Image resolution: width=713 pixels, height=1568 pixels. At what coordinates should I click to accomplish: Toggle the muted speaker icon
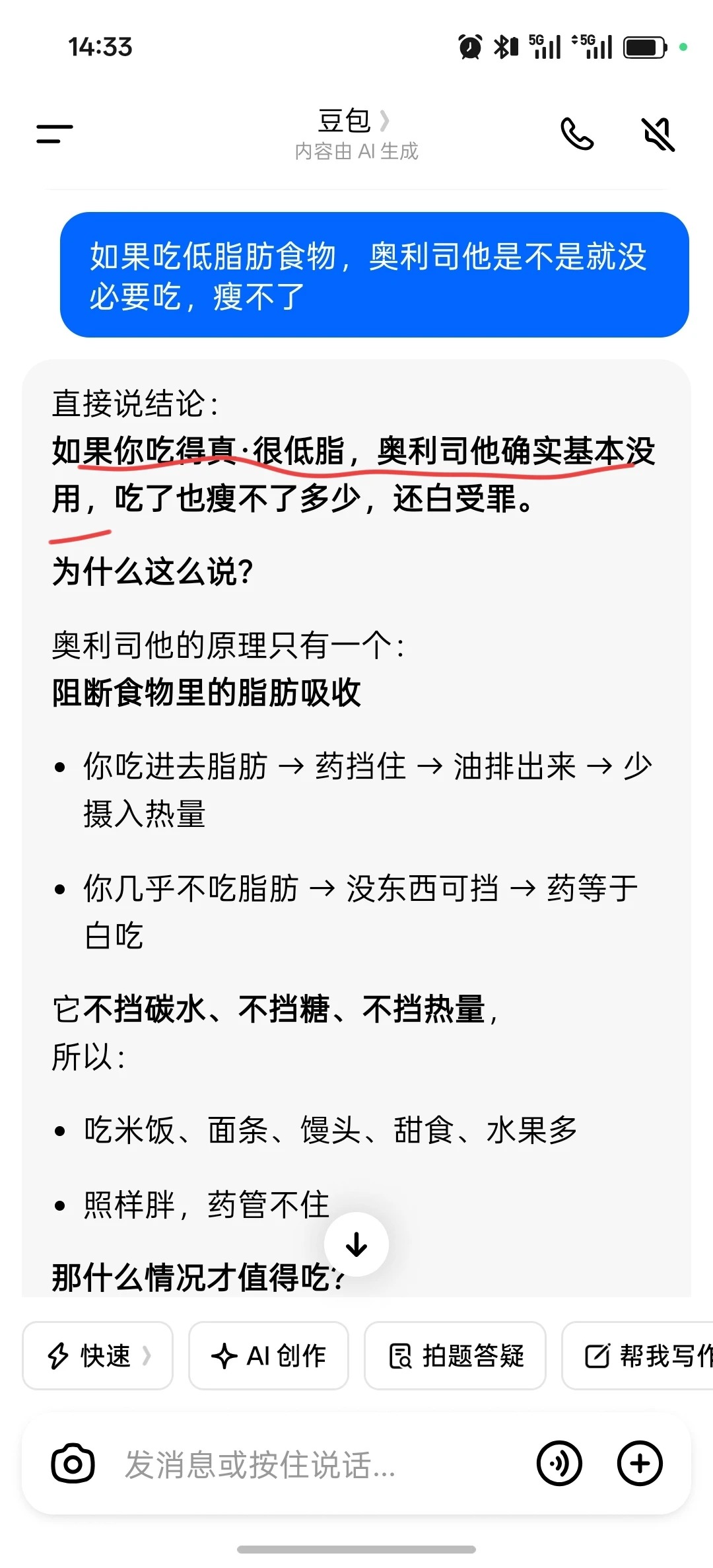click(x=658, y=134)
